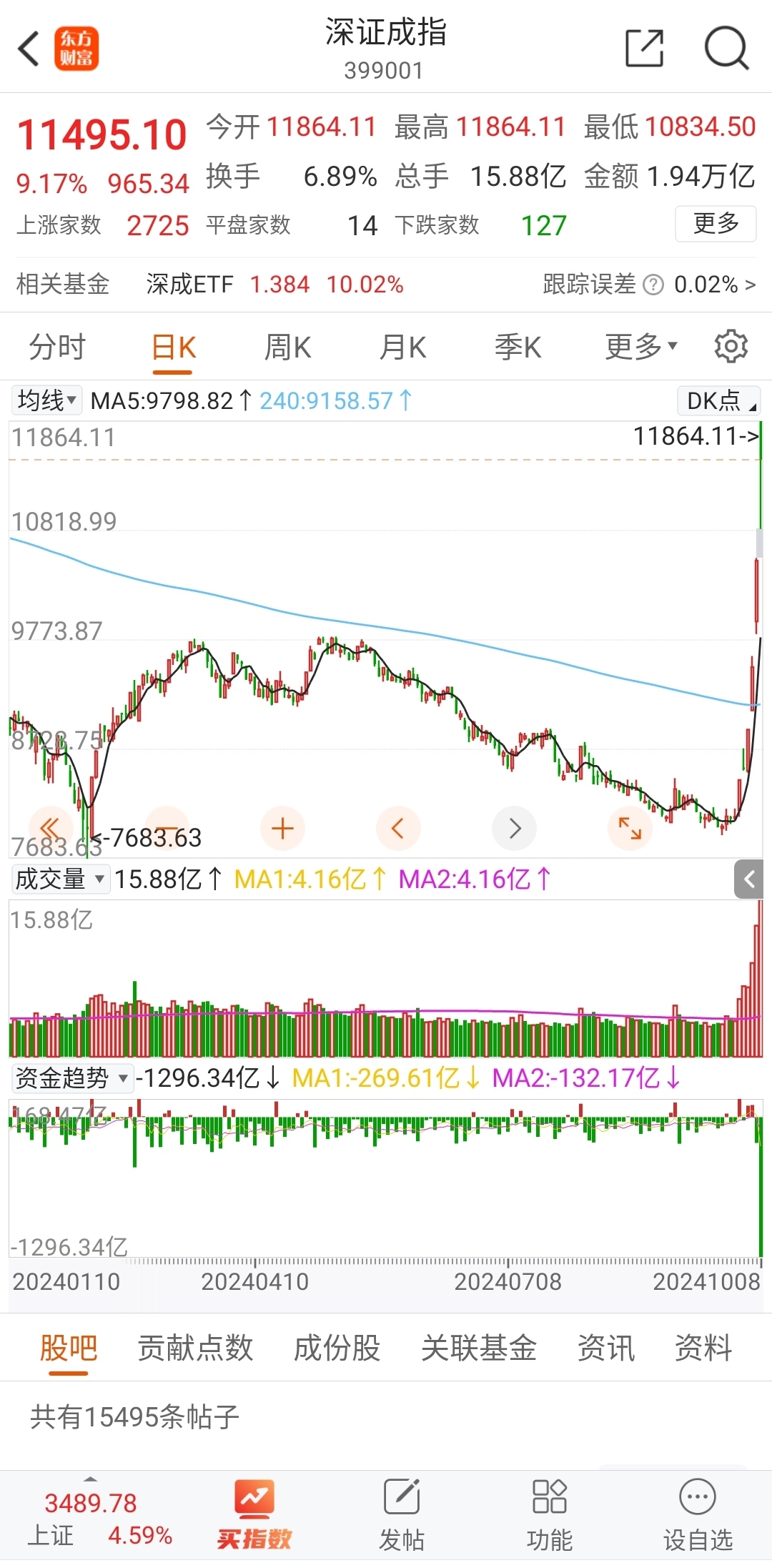Image resolution: width=772 pixels, height=1568 pixels.
Task: Select the 月K chart tab
Action: (402, 347)
